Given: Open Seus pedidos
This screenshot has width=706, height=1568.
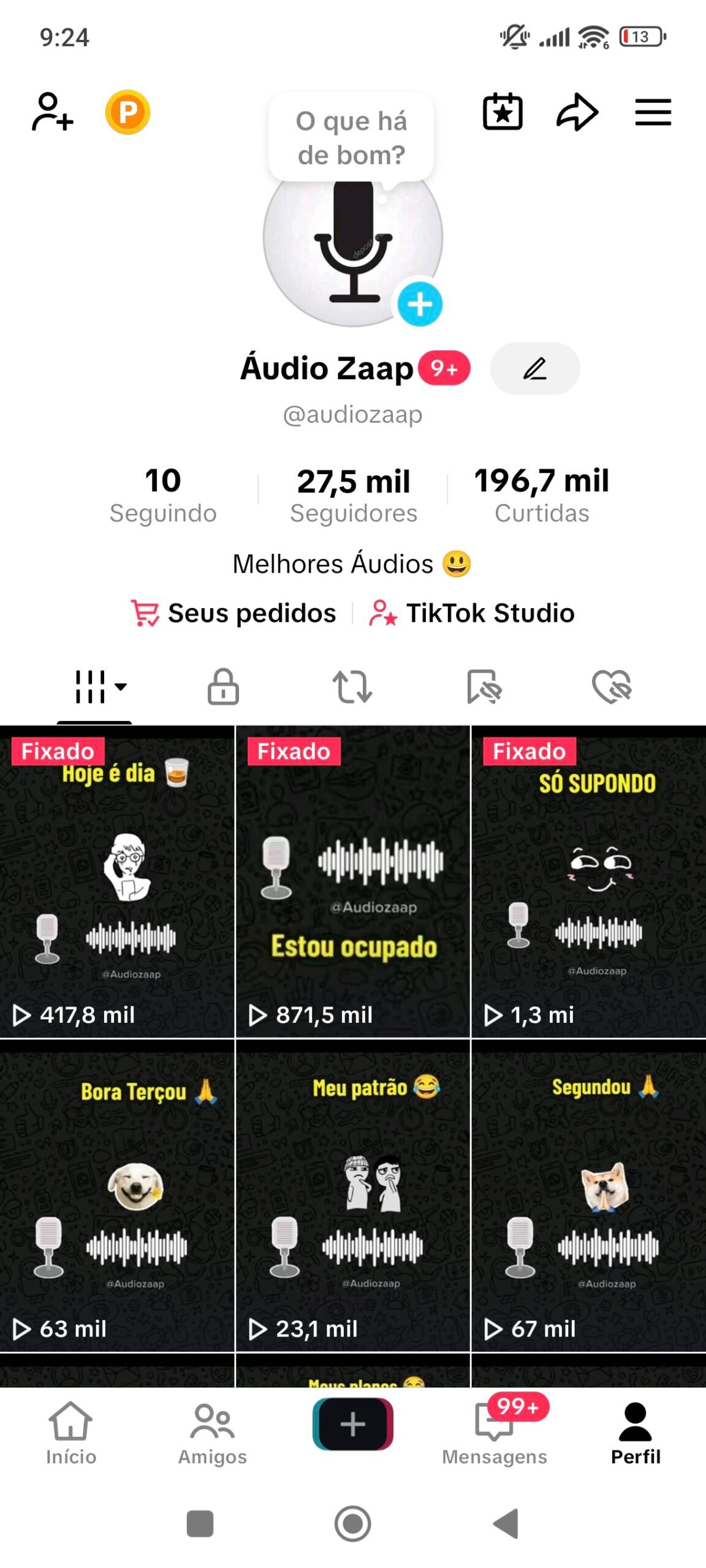Looking at the screenshot, I should point(234,613).
